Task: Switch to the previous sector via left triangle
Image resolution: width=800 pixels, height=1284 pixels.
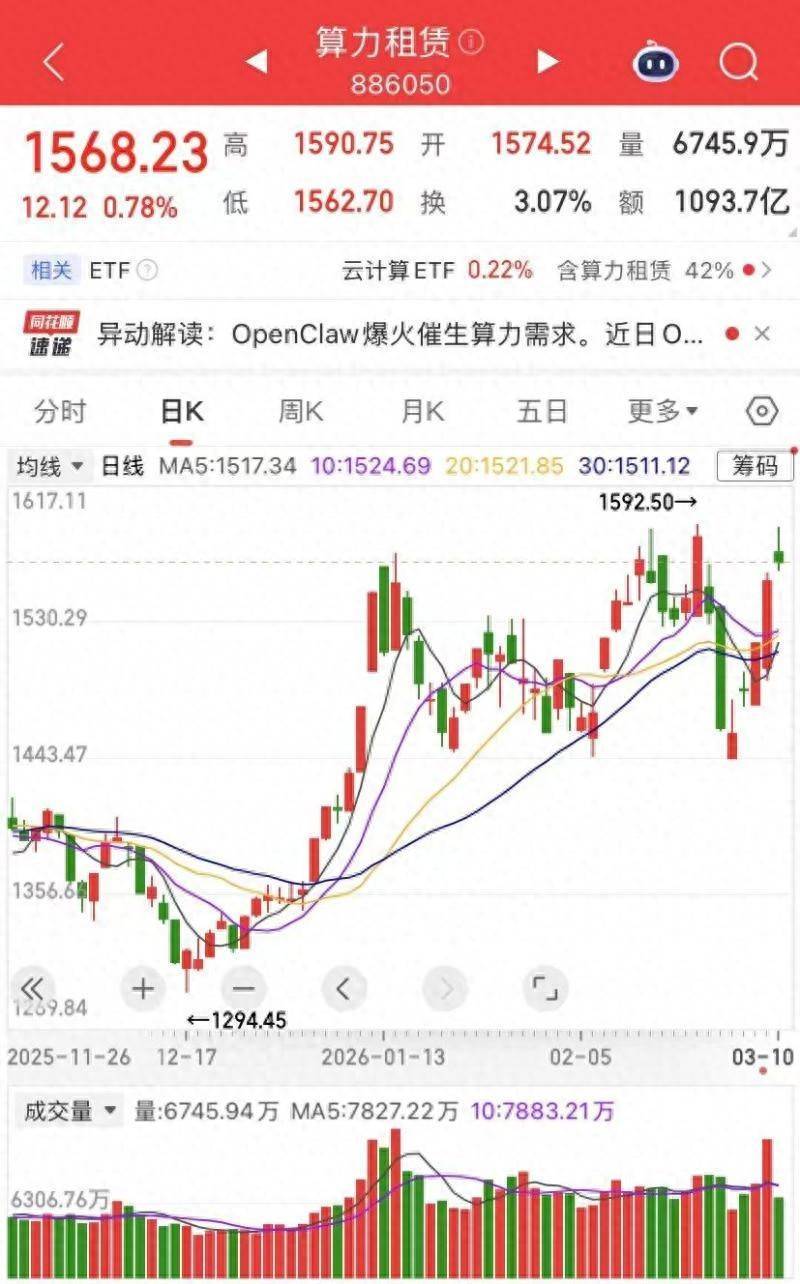Action: [x=256, y=62]
